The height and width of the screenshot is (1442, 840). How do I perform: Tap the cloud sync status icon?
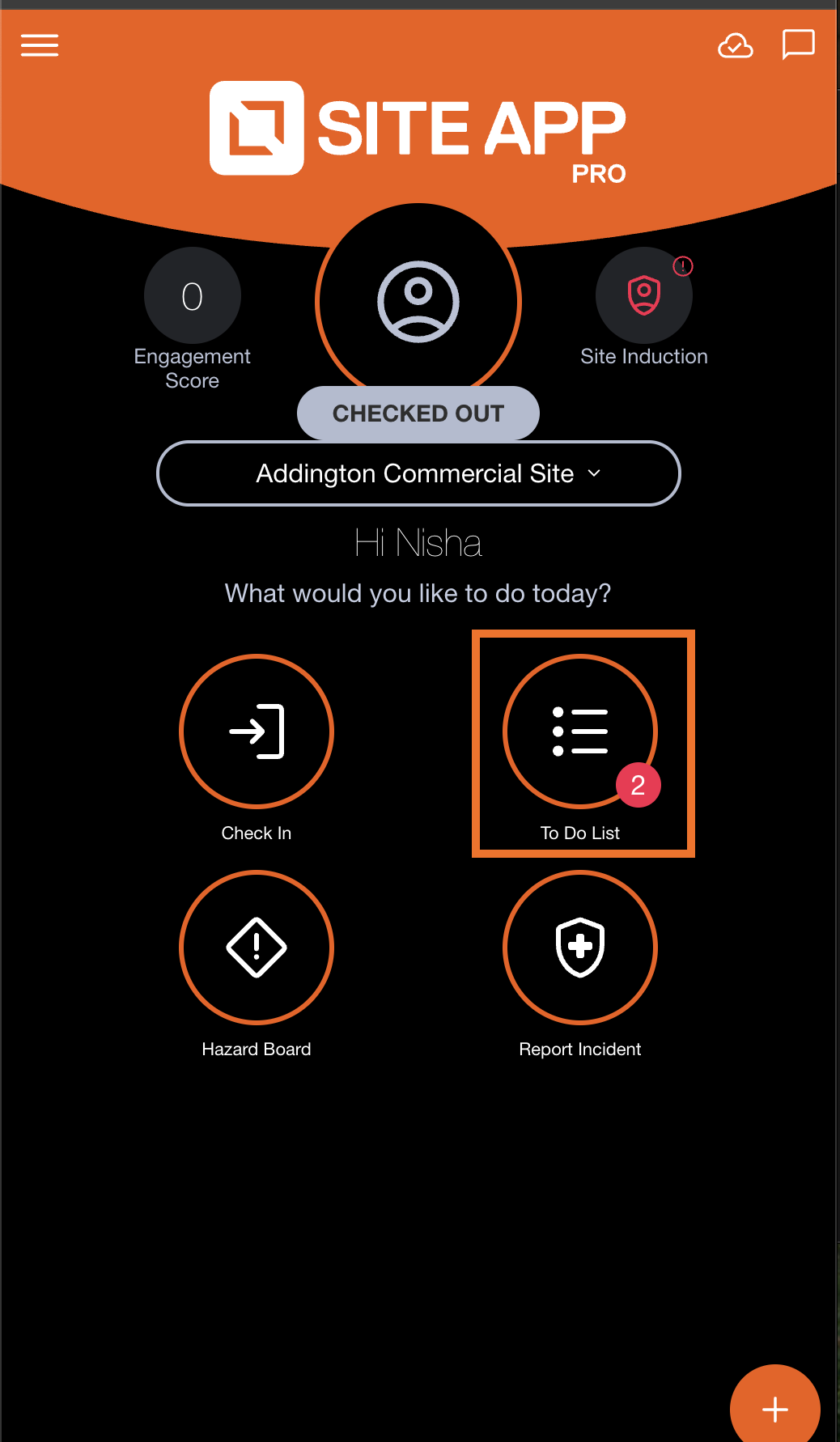tap(736, 46)
